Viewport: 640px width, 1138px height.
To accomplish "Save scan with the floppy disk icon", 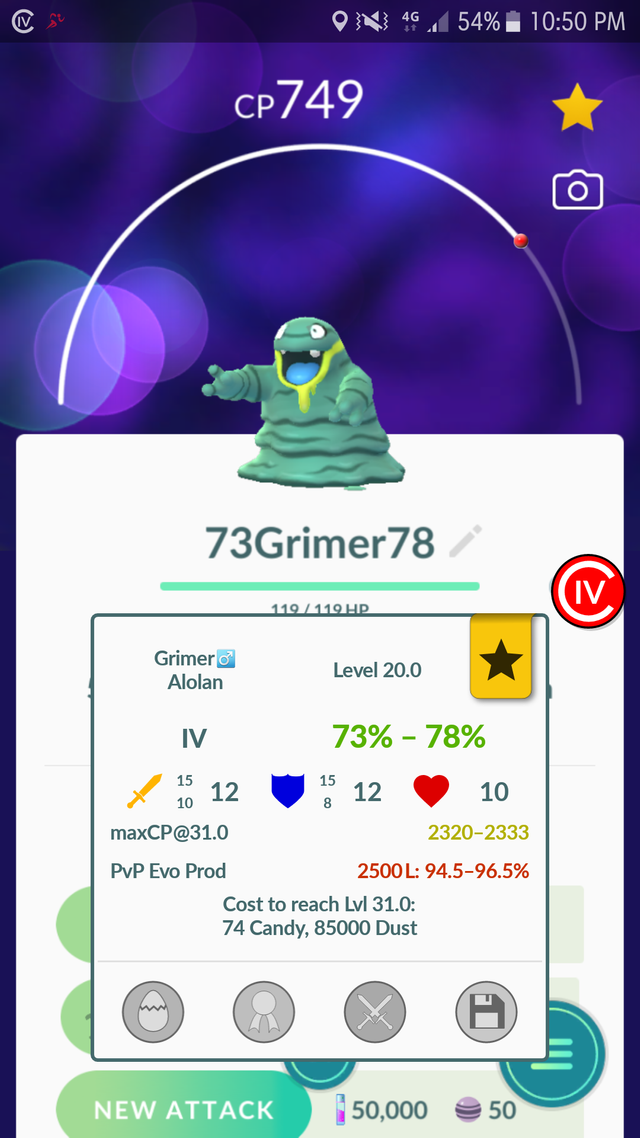I will [486, 1012].
